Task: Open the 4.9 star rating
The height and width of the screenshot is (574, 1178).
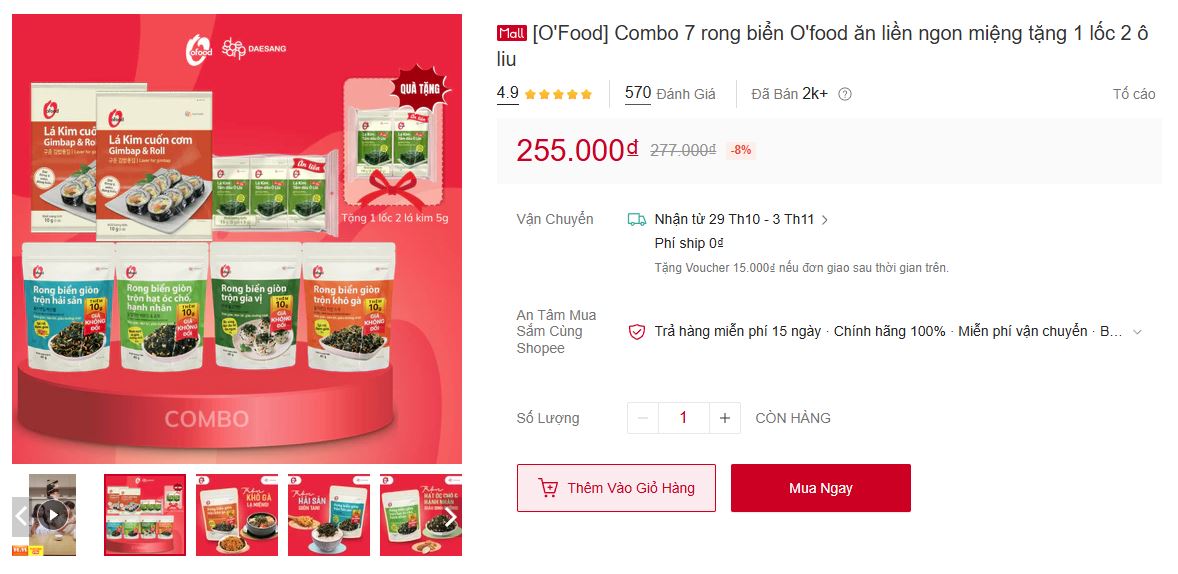Action: tap(544, 94)
